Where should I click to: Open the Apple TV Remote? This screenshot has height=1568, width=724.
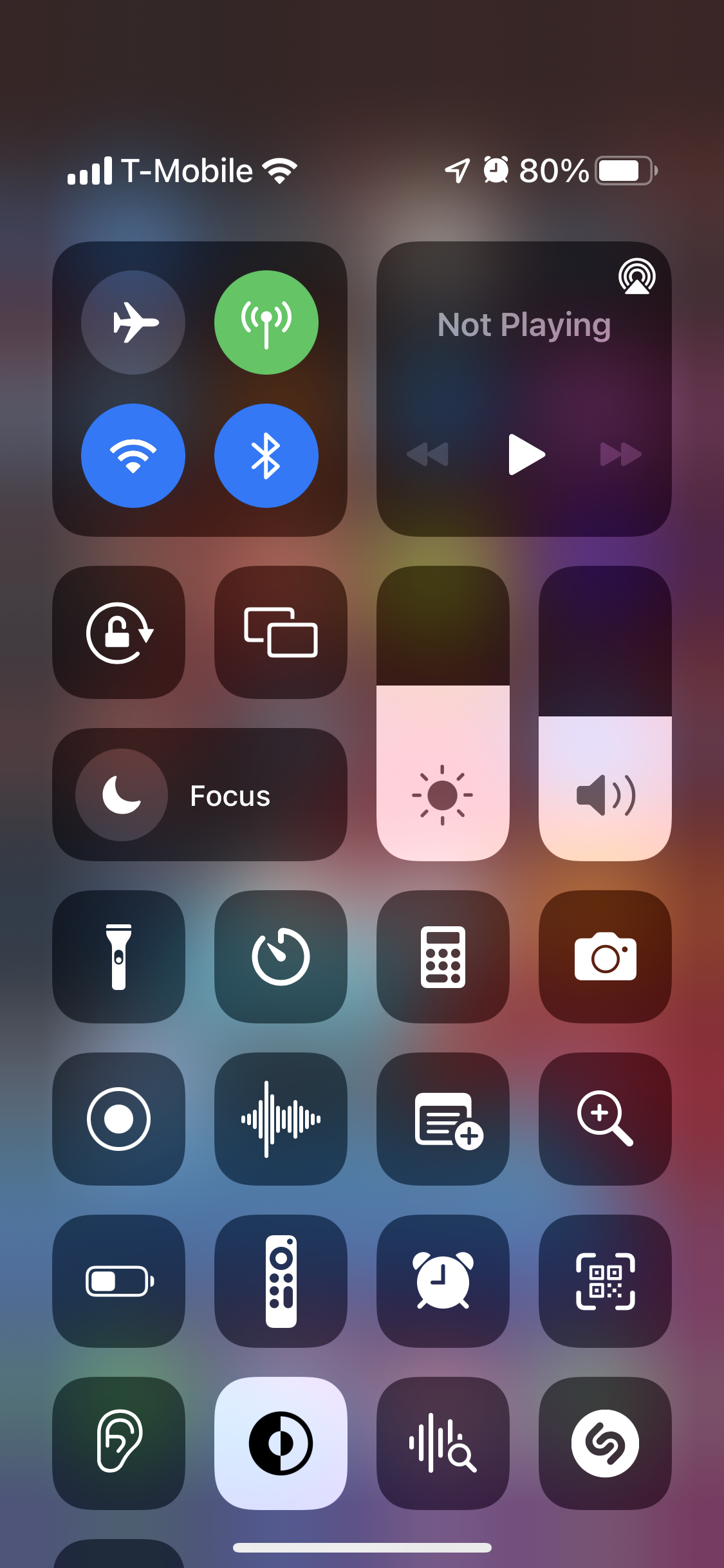[281, 1282]
